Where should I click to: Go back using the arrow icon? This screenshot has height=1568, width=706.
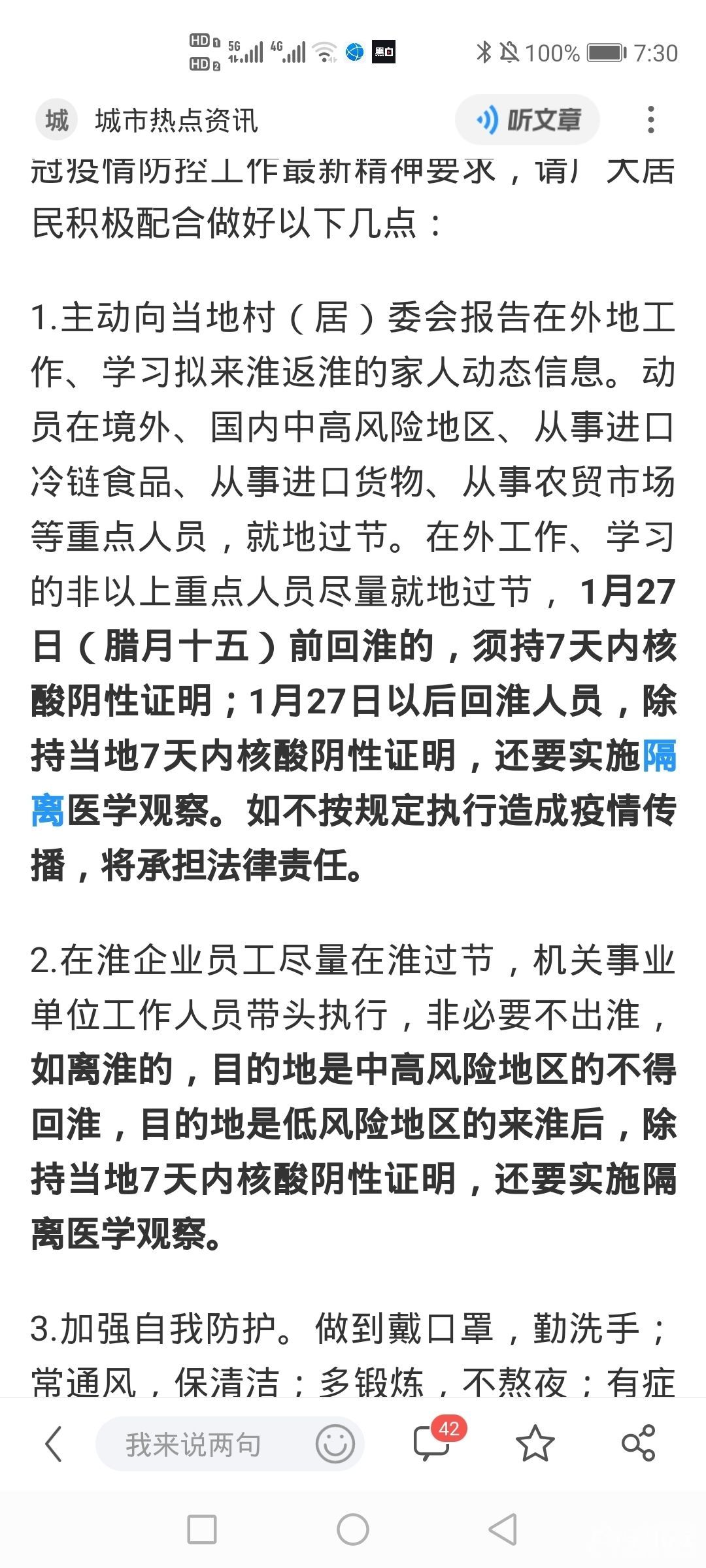point(54,1444)
